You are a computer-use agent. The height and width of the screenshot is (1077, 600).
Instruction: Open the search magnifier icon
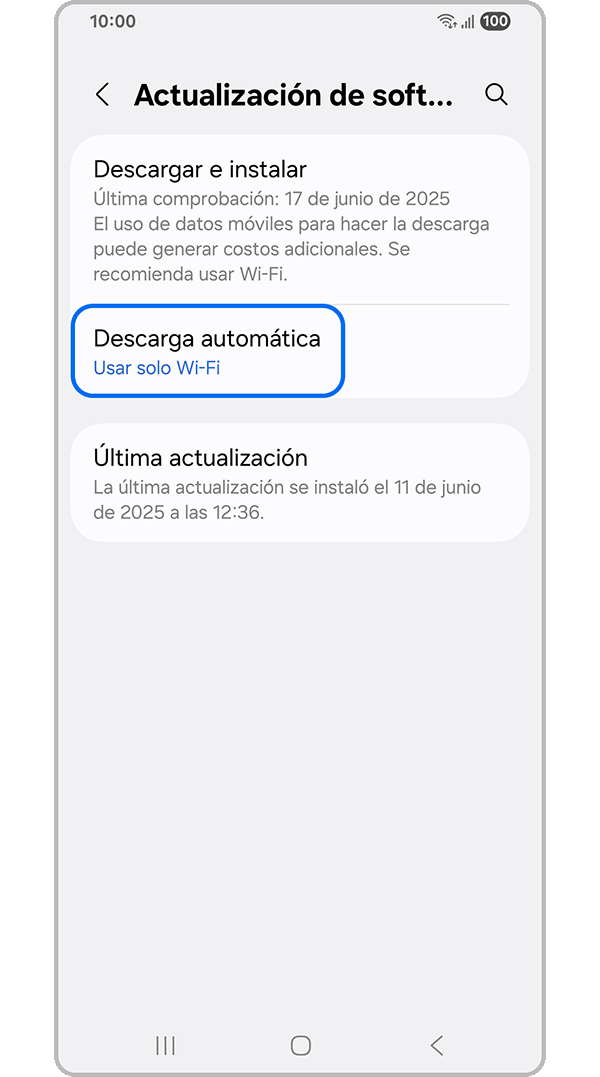[496, 95]
